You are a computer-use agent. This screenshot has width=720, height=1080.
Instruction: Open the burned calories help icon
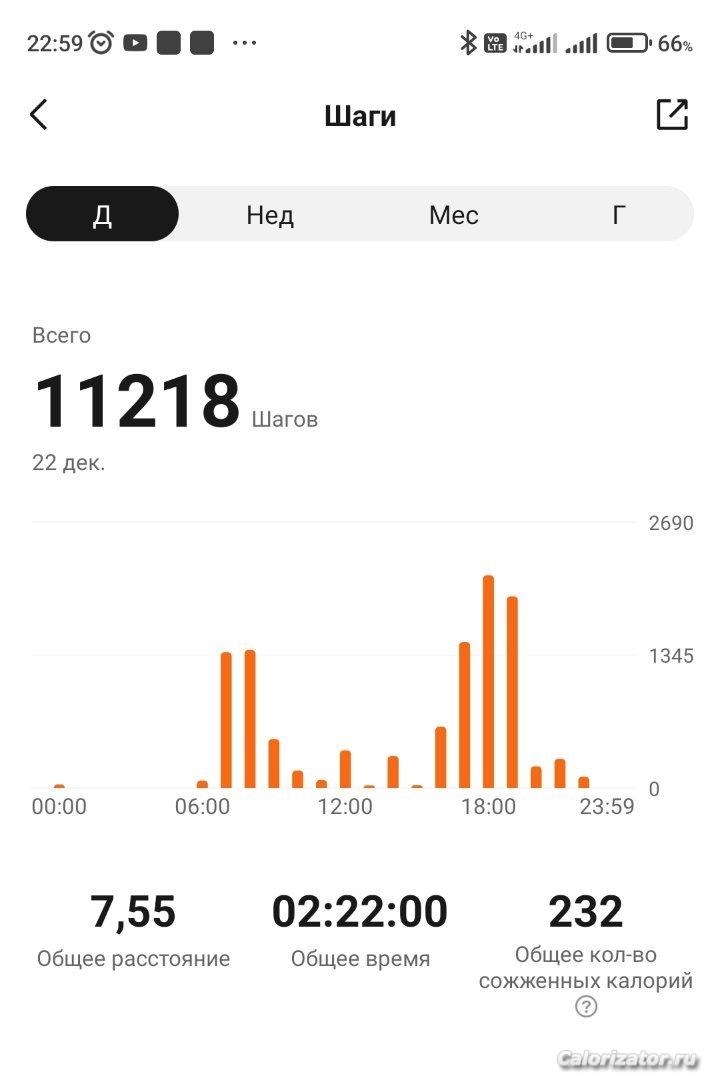tap(586, 1007)
